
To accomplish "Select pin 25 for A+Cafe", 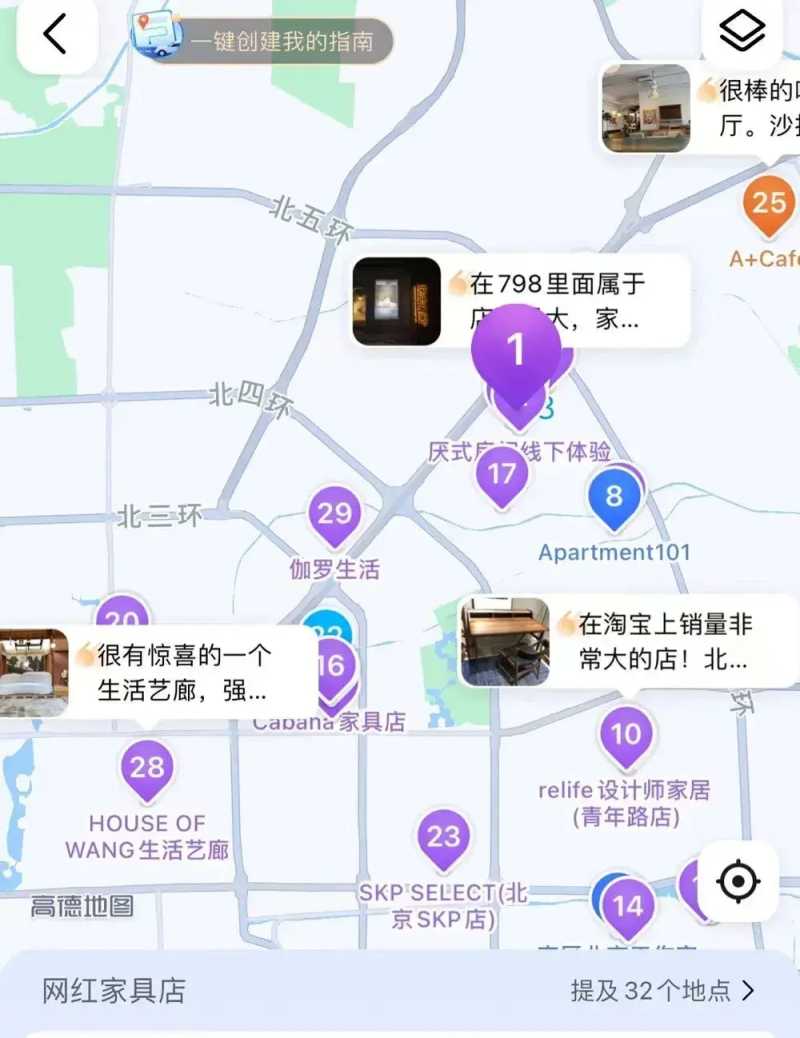I will tap(768, 205).
